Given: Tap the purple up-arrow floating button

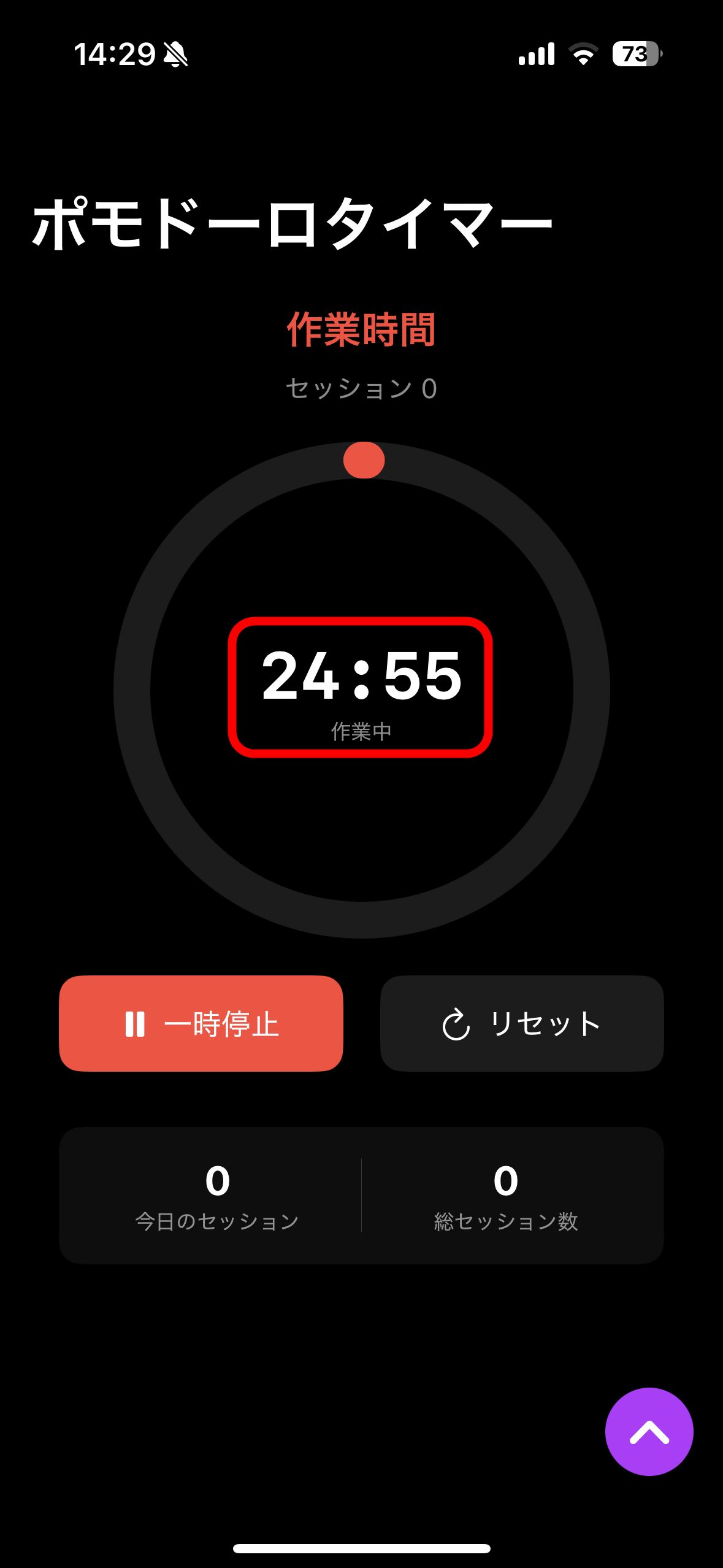Looking at the screenshot, I should click(x=649, y=1431).
